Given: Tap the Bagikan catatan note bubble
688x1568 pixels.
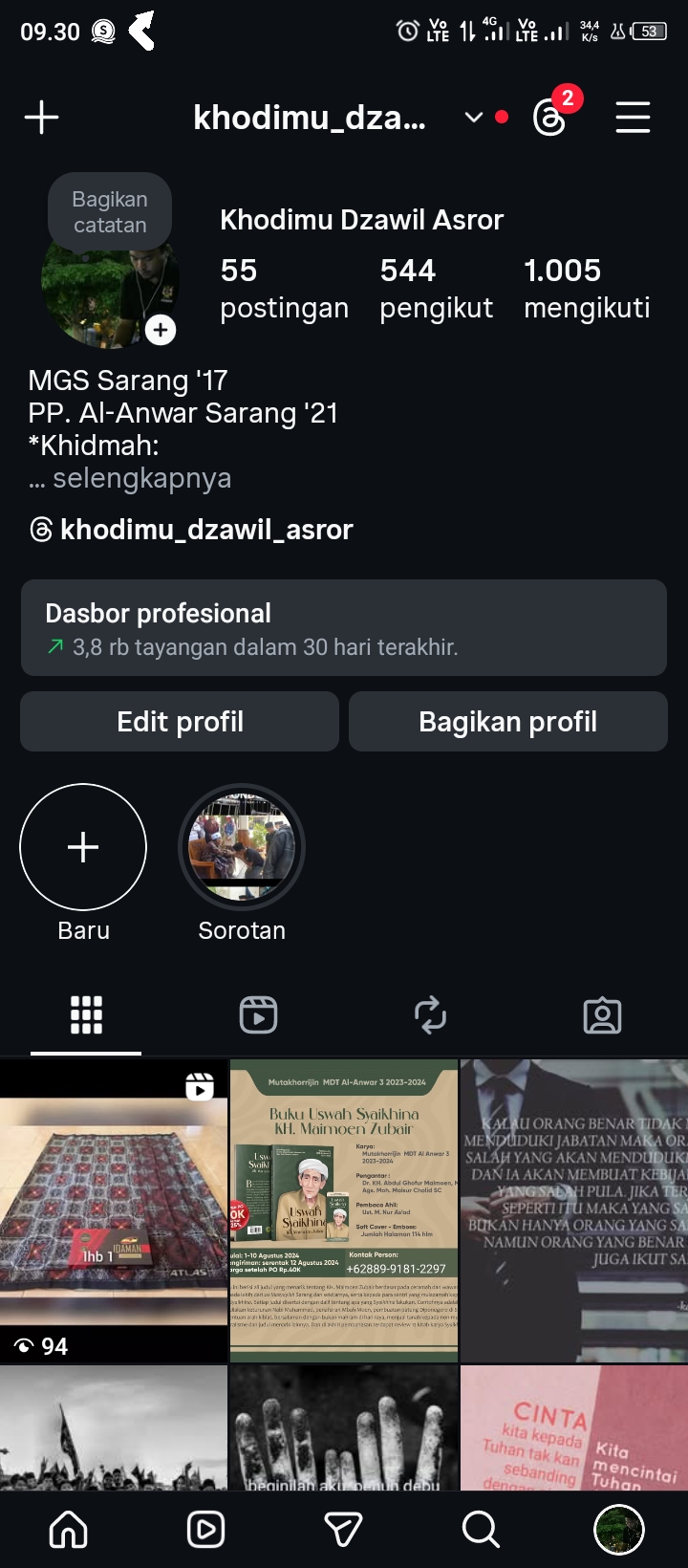Looking at the screenshot, I should [x=110, y=212].
